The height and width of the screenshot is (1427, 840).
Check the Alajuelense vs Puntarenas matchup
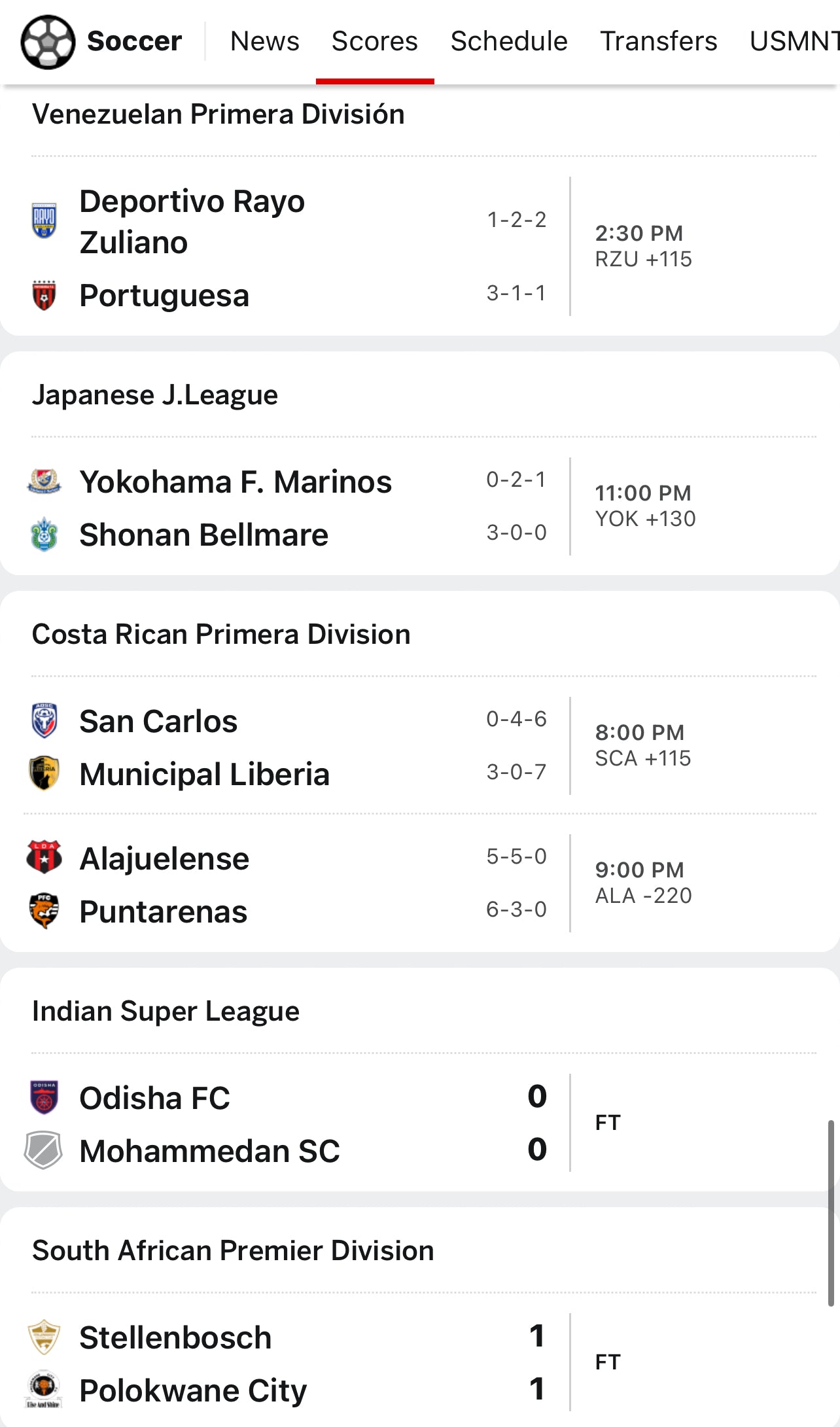(x=420, y=884)
